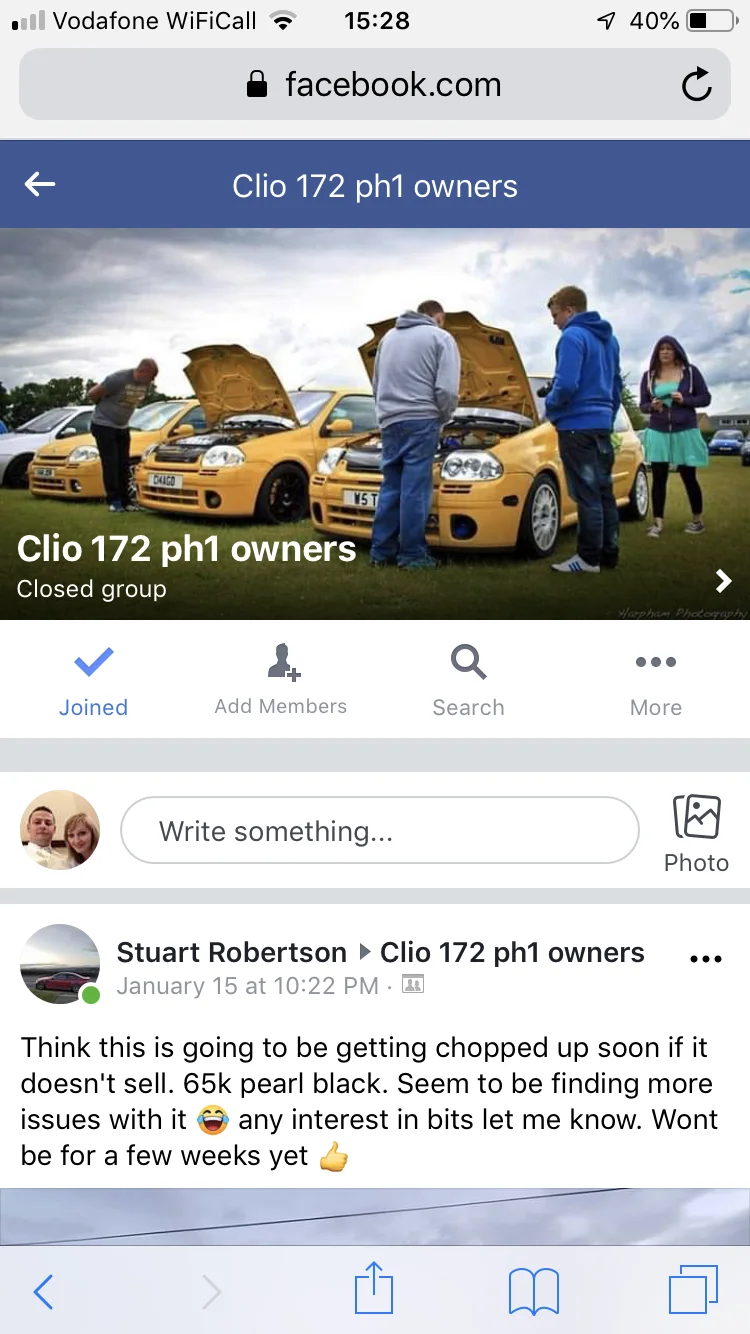Open the Safari share sheet
Viewport: 750px width, 1334px height.
coord(375,1288)
